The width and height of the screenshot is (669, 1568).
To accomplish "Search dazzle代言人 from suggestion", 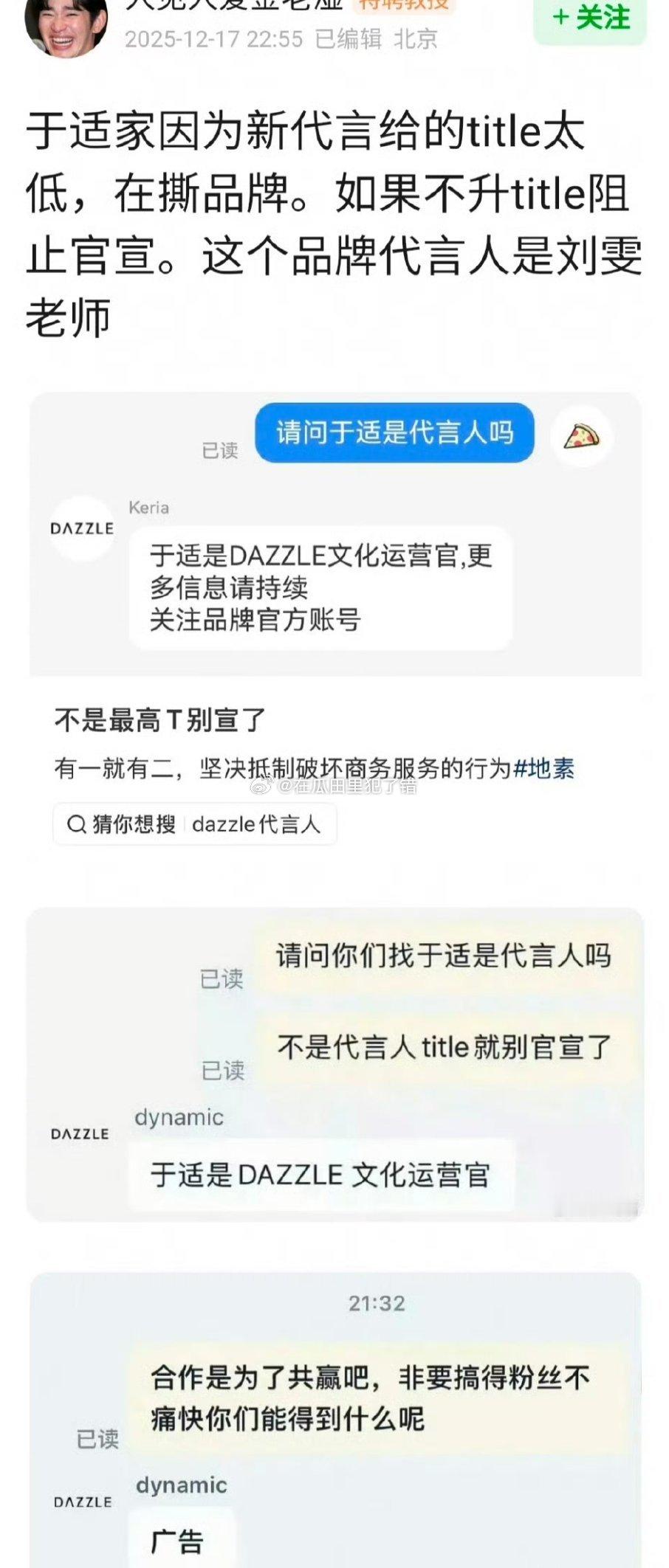I will [x=258, y=824].
